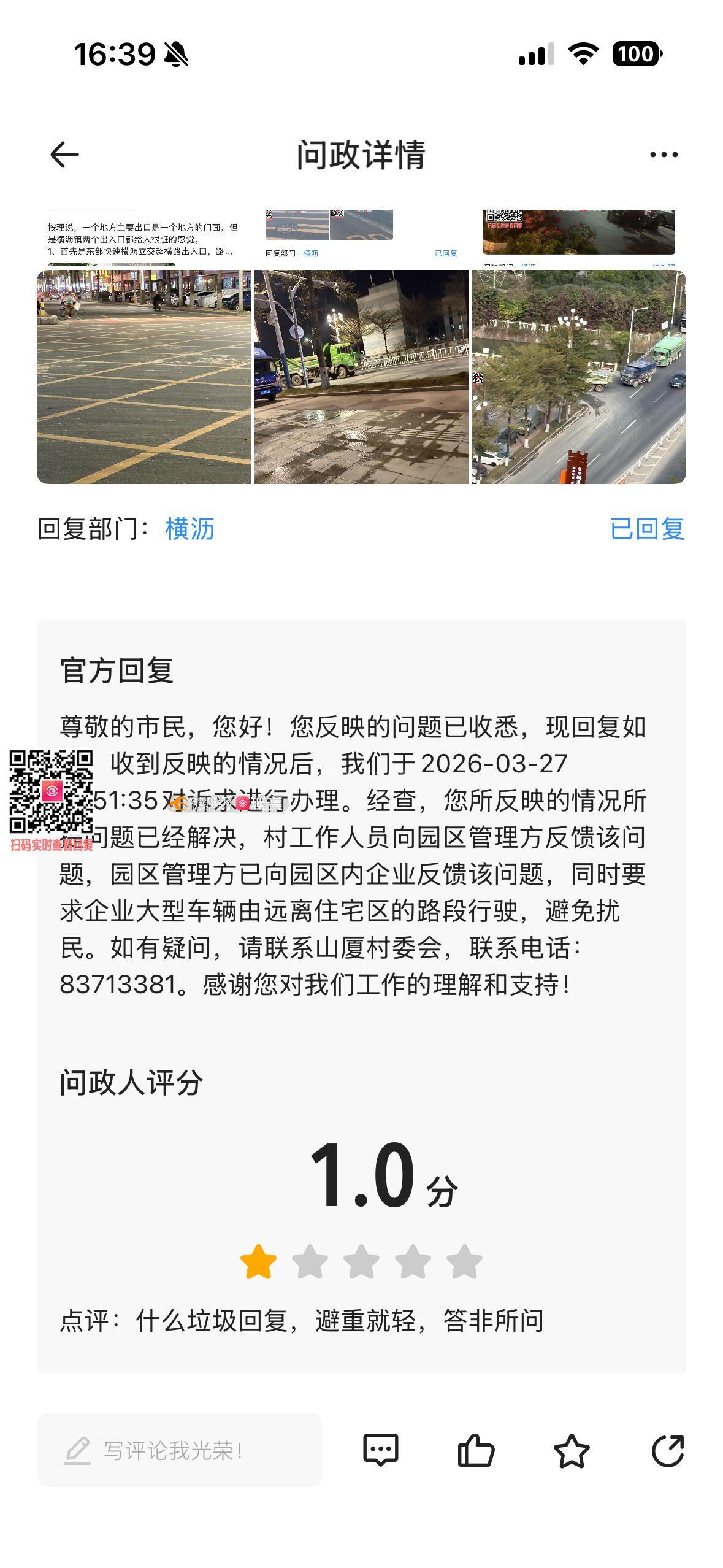Tap the 写评论我光荣 comment field
Image resolution: width=723 pixels, height=1568 pixels.
(179, 1450)
